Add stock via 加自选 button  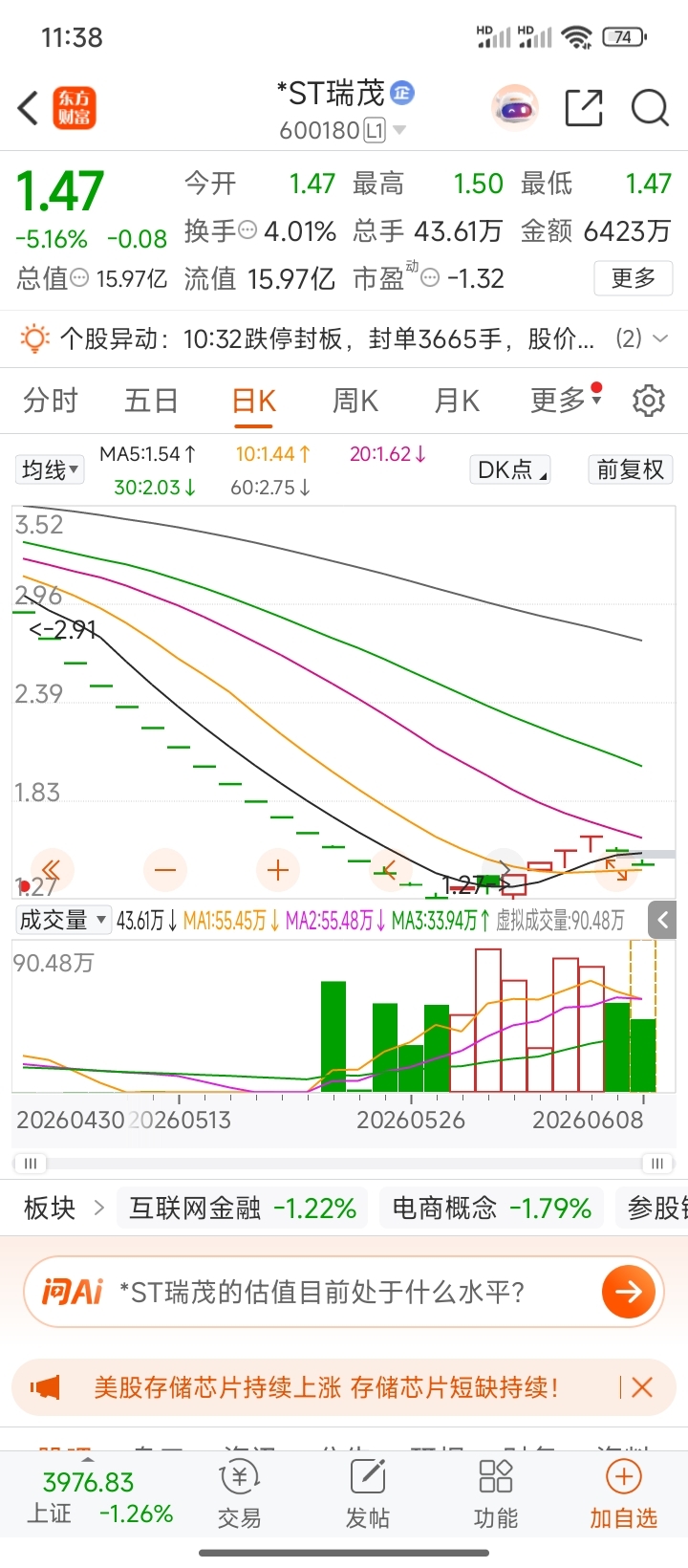pos(623,1496)
